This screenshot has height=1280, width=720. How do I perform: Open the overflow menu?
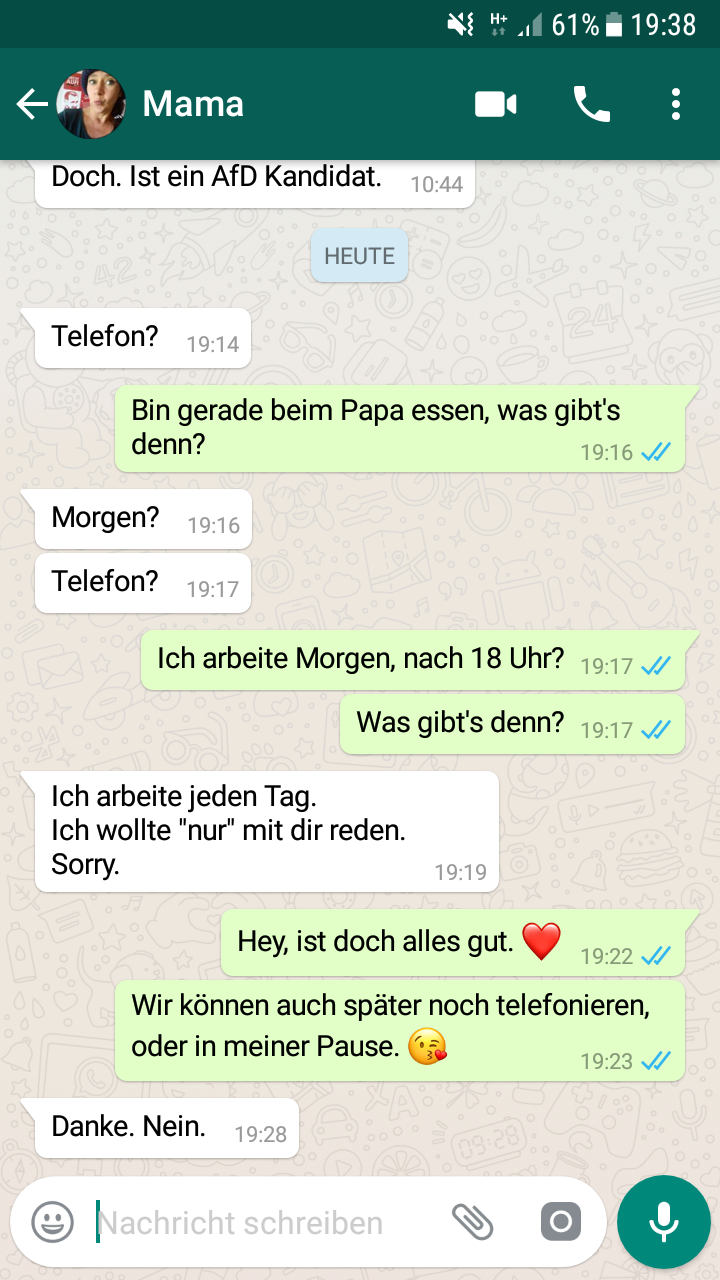(x=676, y=104)
